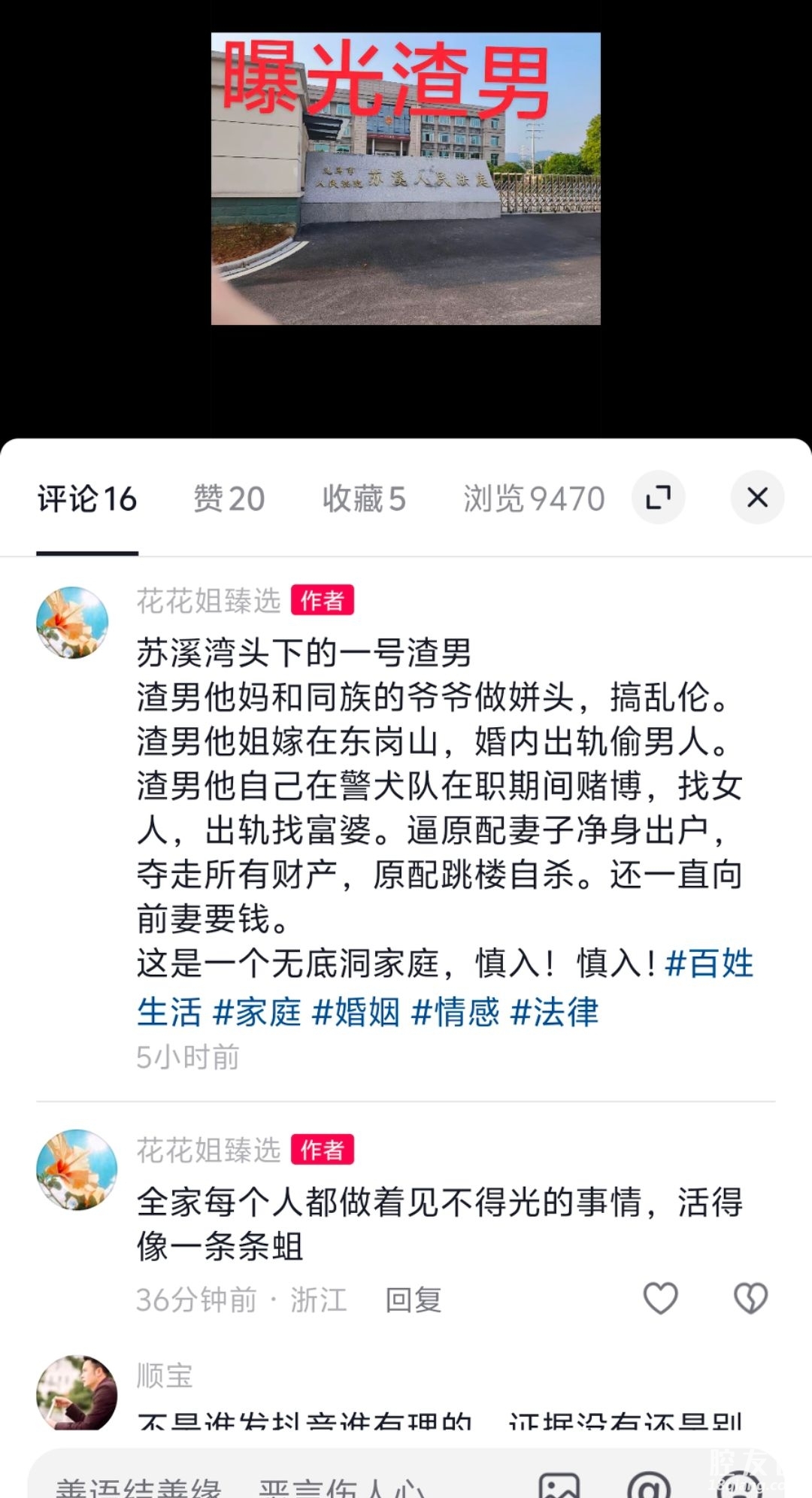Screen dimensions: 812x1498
Task: Reply to the 36分钟前 comment
Action: point(413,1299)
